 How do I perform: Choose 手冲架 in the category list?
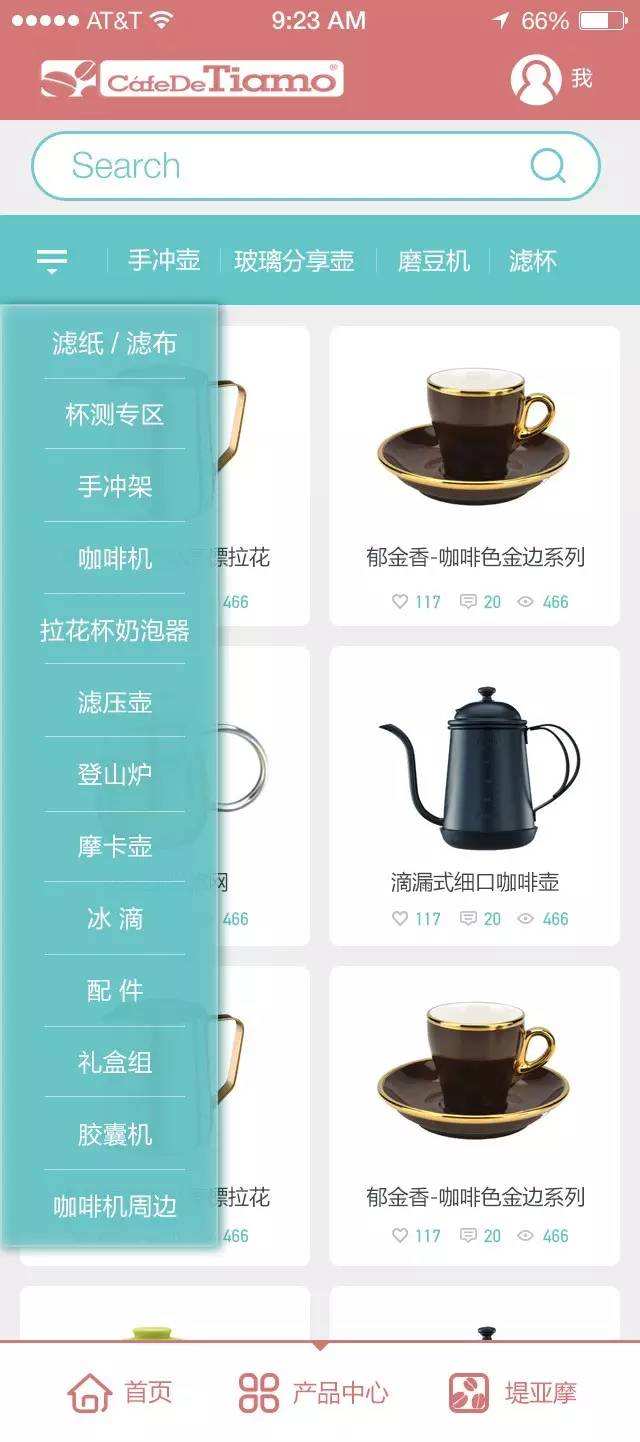[114, 487]
